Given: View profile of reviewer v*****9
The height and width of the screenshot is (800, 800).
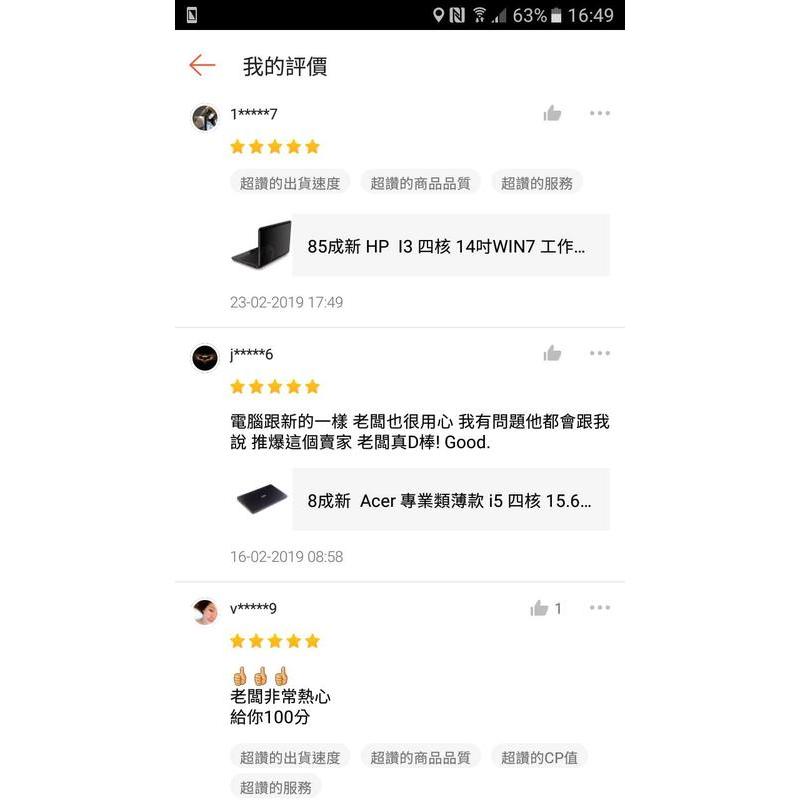Looking at the screenshot, I should (x=205, y=612).
